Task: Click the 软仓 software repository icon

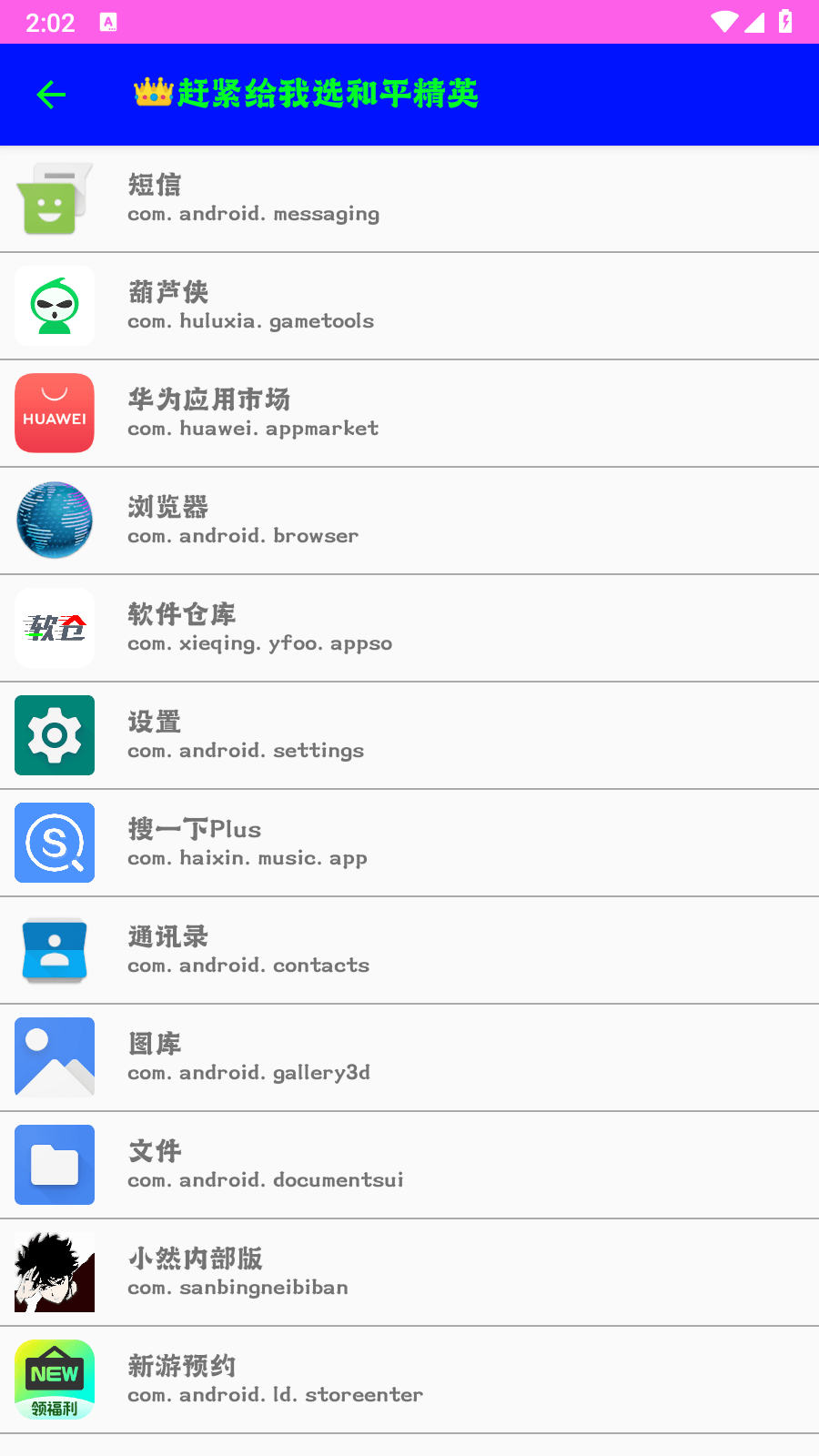Action: point(55,628)
